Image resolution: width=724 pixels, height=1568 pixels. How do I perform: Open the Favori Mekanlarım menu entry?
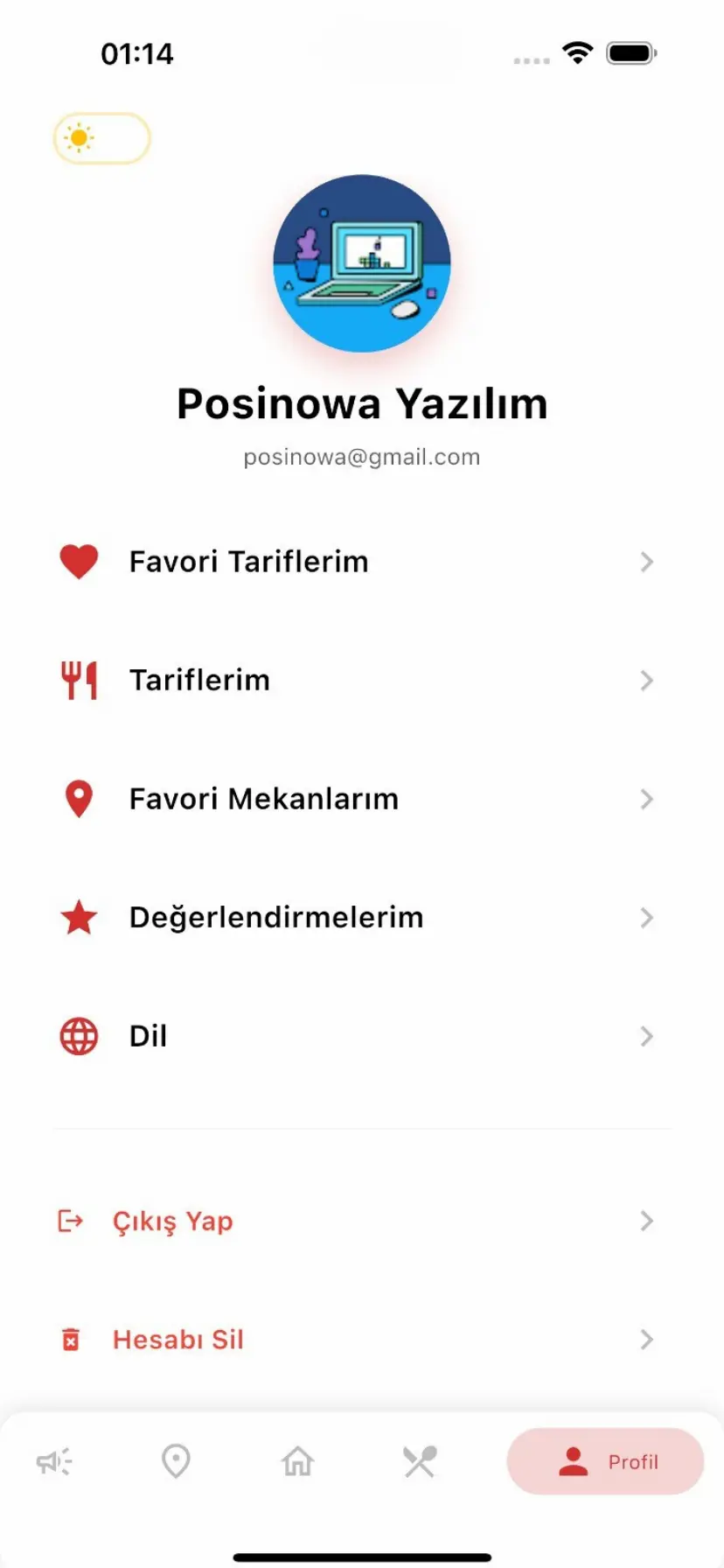[x=263, y=798]
